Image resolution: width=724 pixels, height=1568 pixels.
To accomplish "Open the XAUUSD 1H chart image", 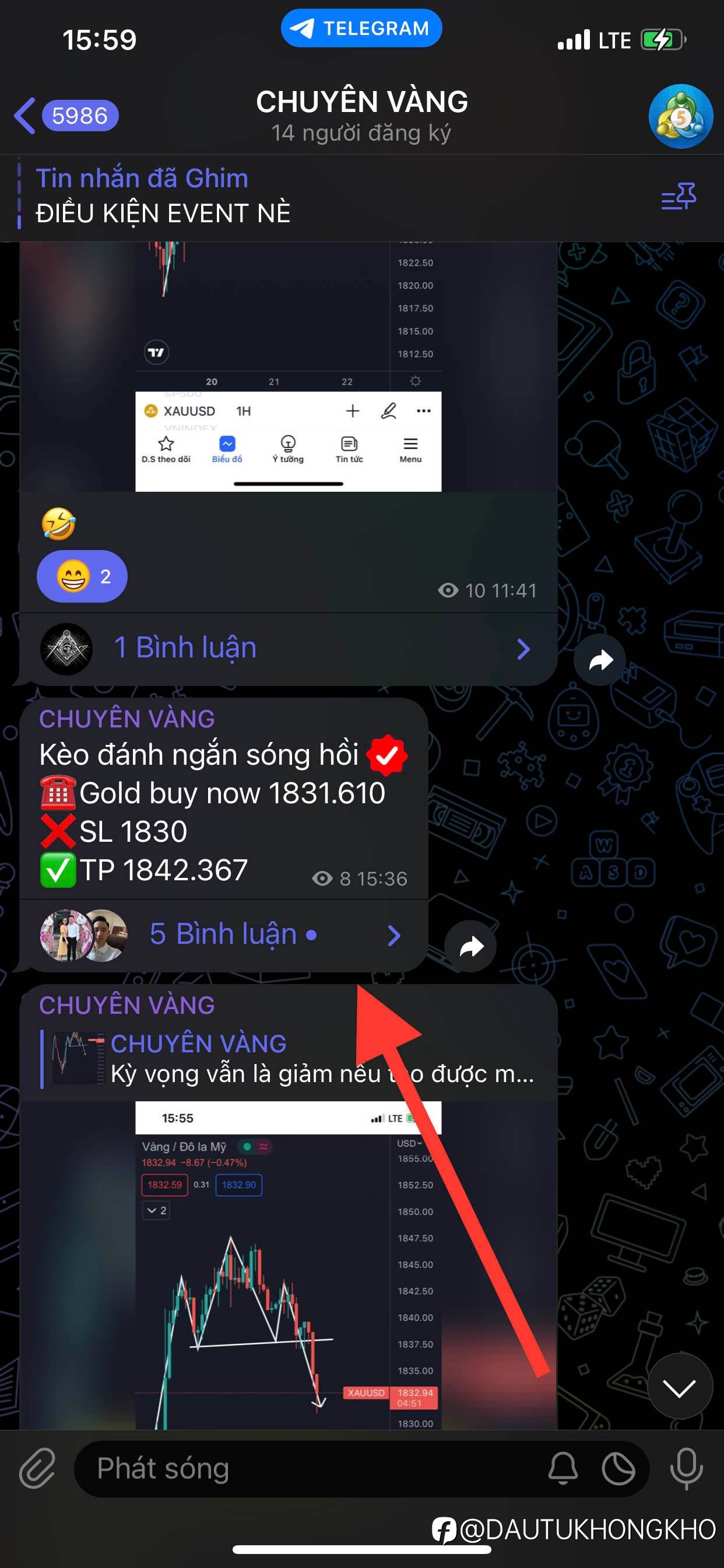I will [288, 365].
